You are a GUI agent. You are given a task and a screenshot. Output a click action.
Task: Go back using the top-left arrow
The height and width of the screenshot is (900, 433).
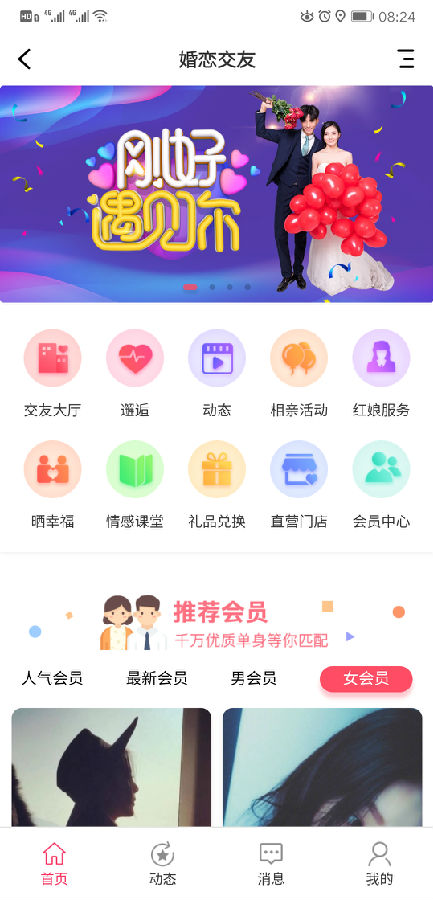(x=24, y=59)
